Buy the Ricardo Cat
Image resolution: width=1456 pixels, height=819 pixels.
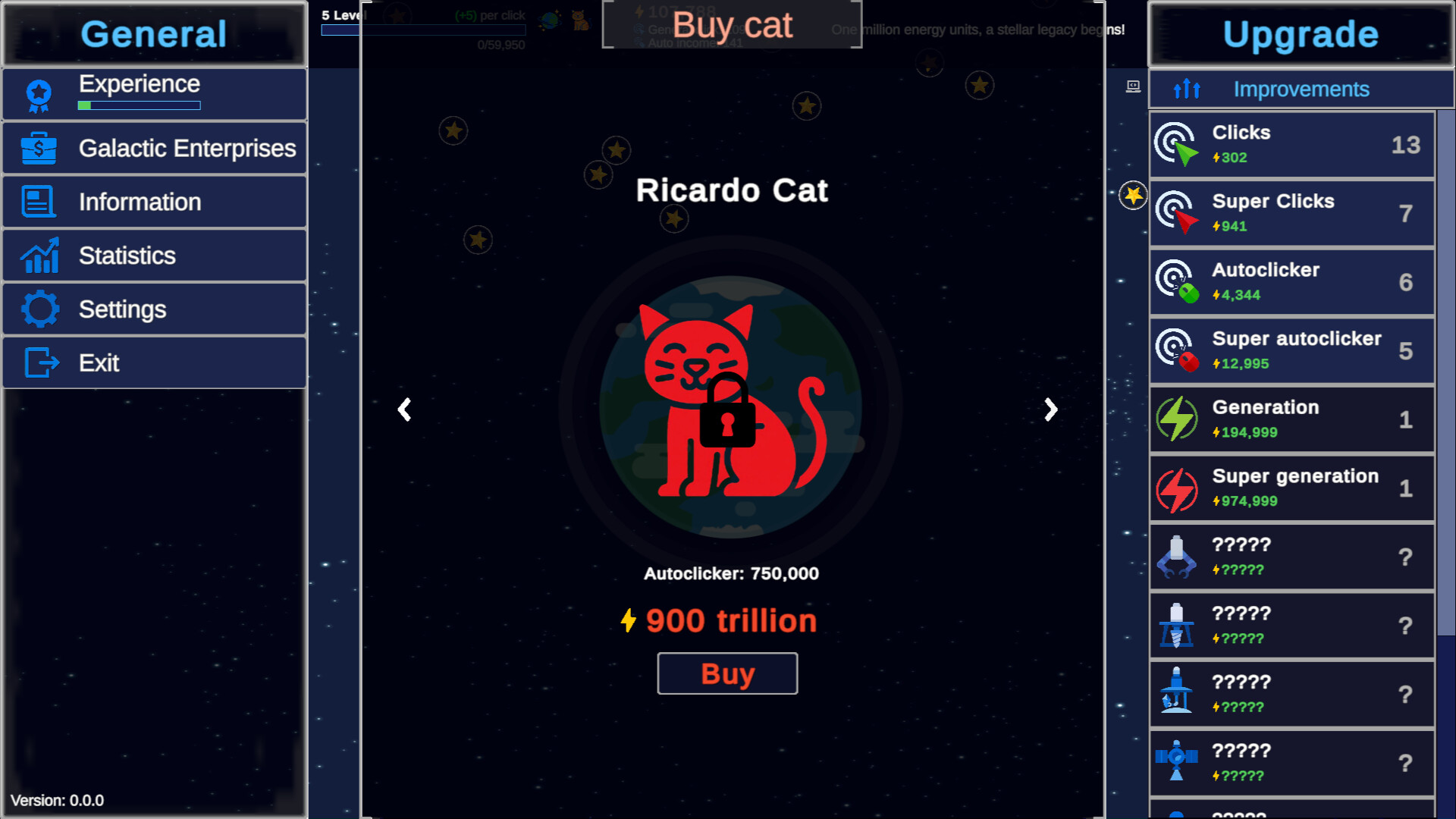pos(727,673)
